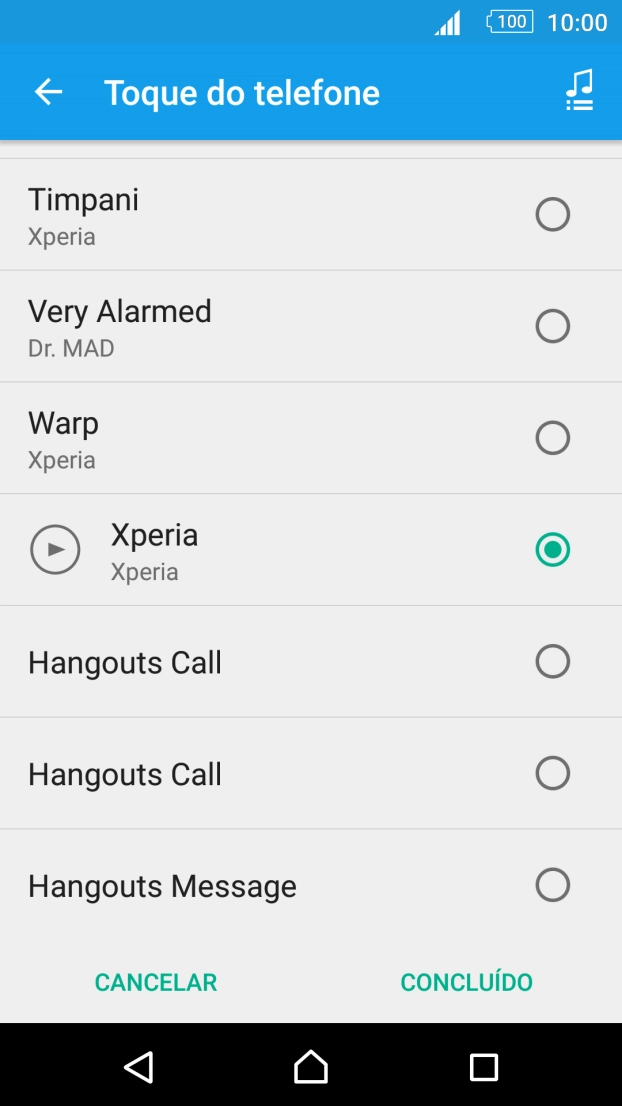Select the Xperia radio button
This screenshot has height=1106, width=622.
pyautogui.click(x=552, y=550)
